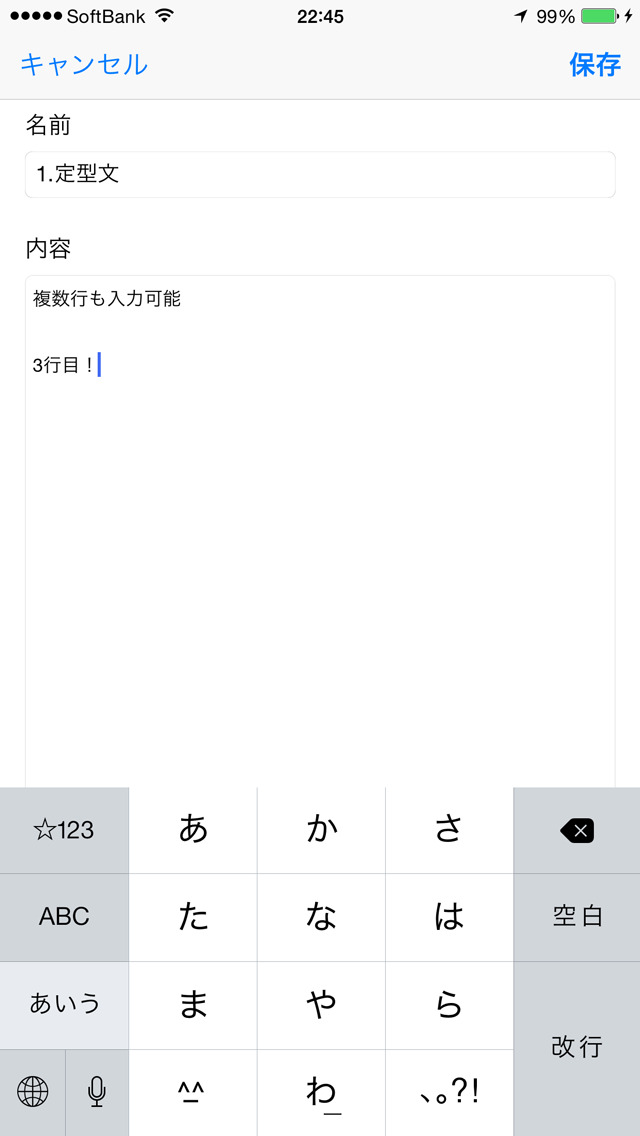640x1136 pixels.
Task: Delete a character with the backspace key
Action: point(577,830)
